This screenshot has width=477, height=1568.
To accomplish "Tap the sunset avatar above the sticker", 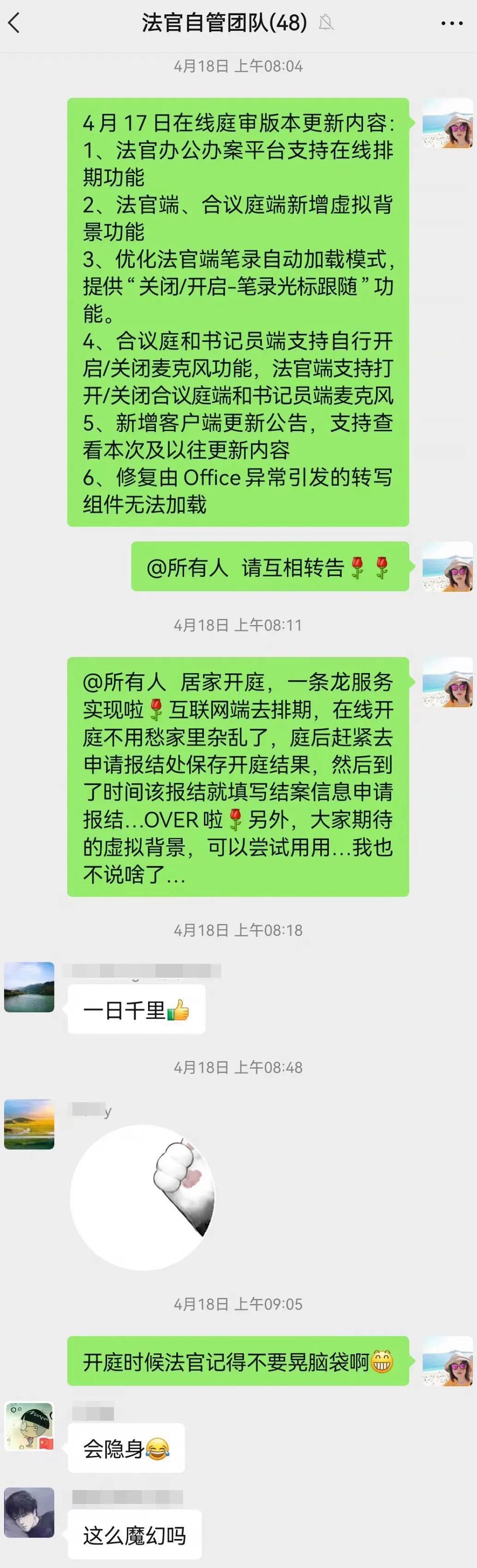I will tap(29, 1124).
